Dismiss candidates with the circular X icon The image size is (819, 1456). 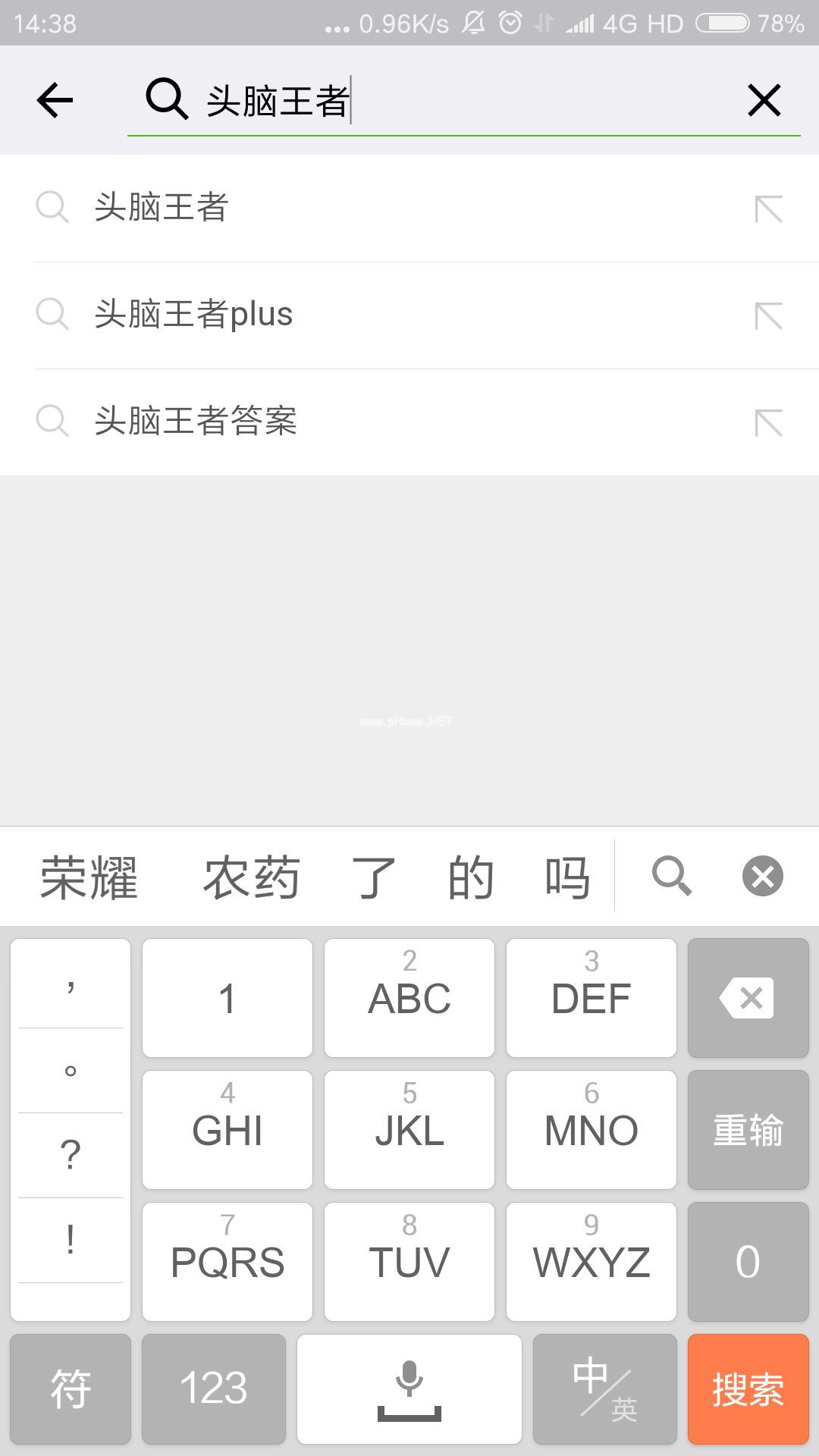pyautogui.click(x=761, y=877)
